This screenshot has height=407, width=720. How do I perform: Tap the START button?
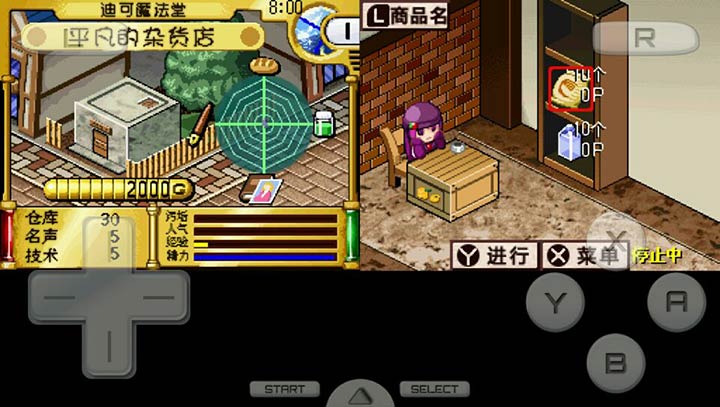pos(284,389)
